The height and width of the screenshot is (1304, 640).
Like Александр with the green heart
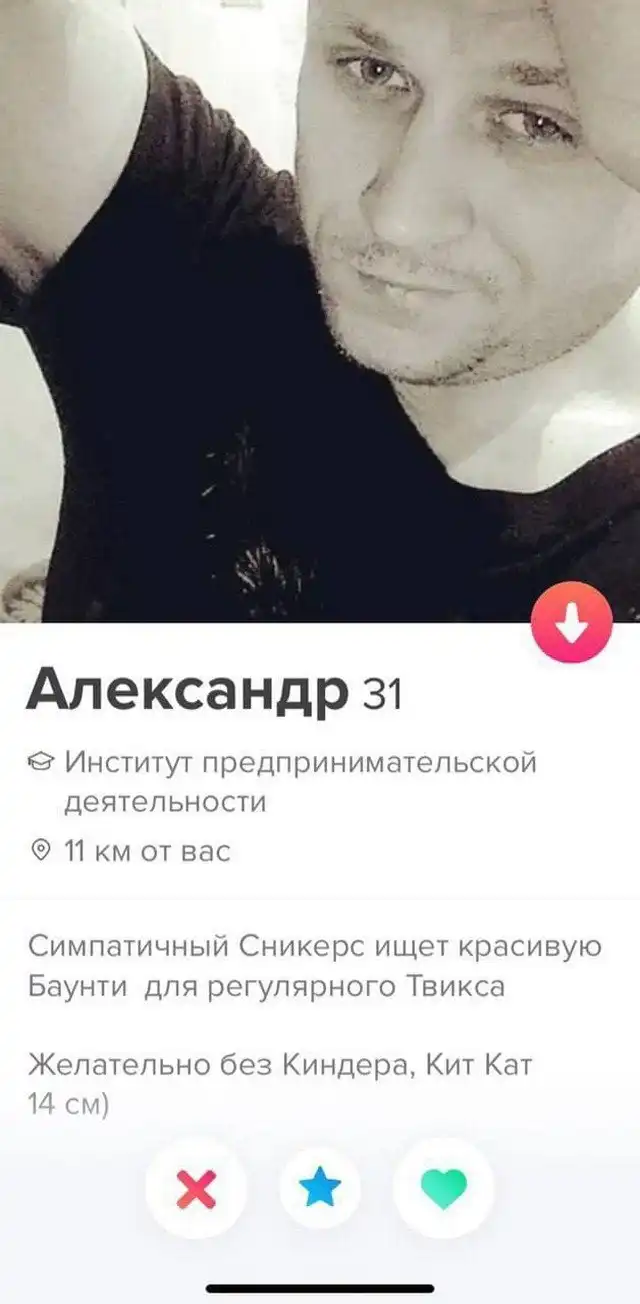(x=443, y=1188)
